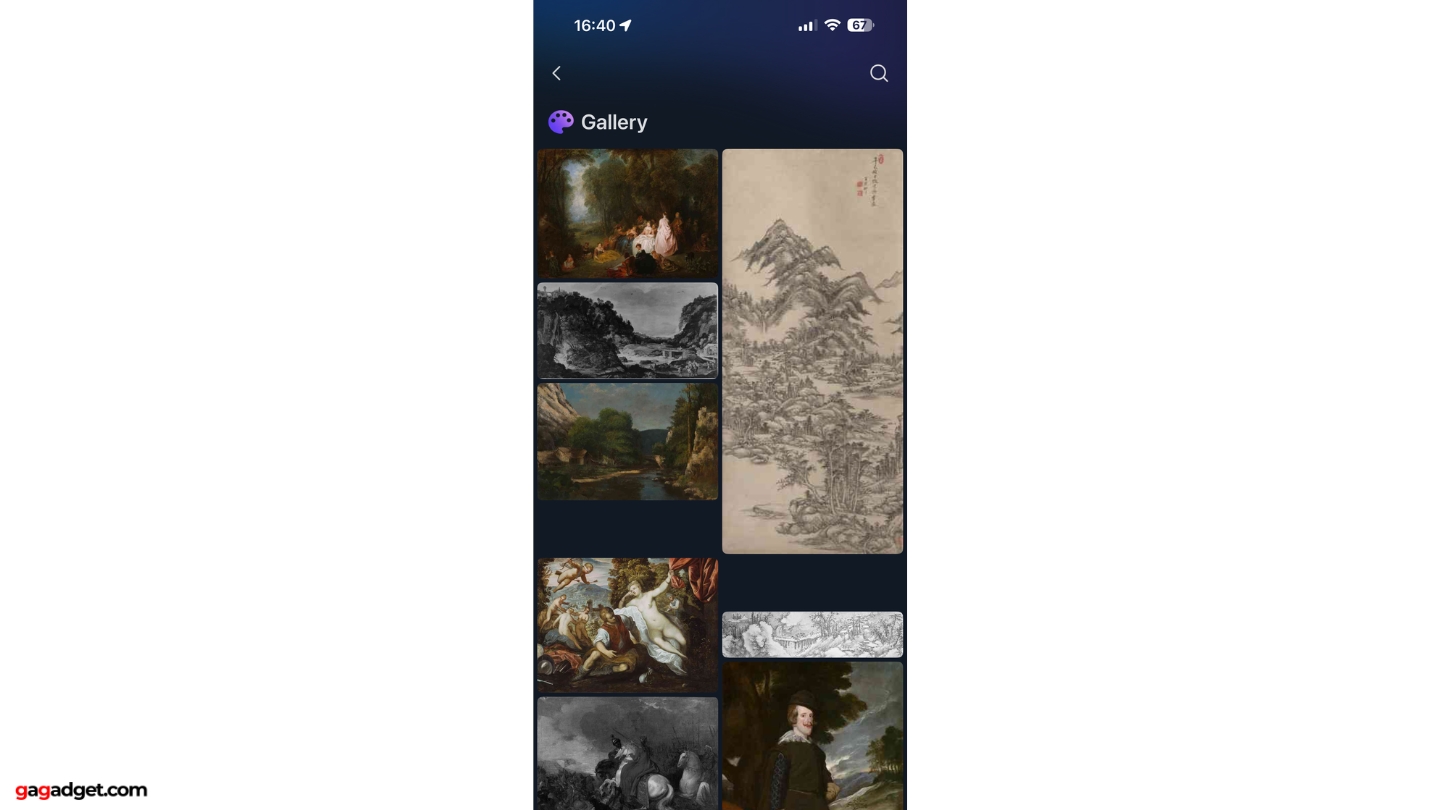Image resolution: width=1440 pixels, height=810 pixels.
Task: View the tall Chinese ink mountain scroll
Action: [812, 351]
